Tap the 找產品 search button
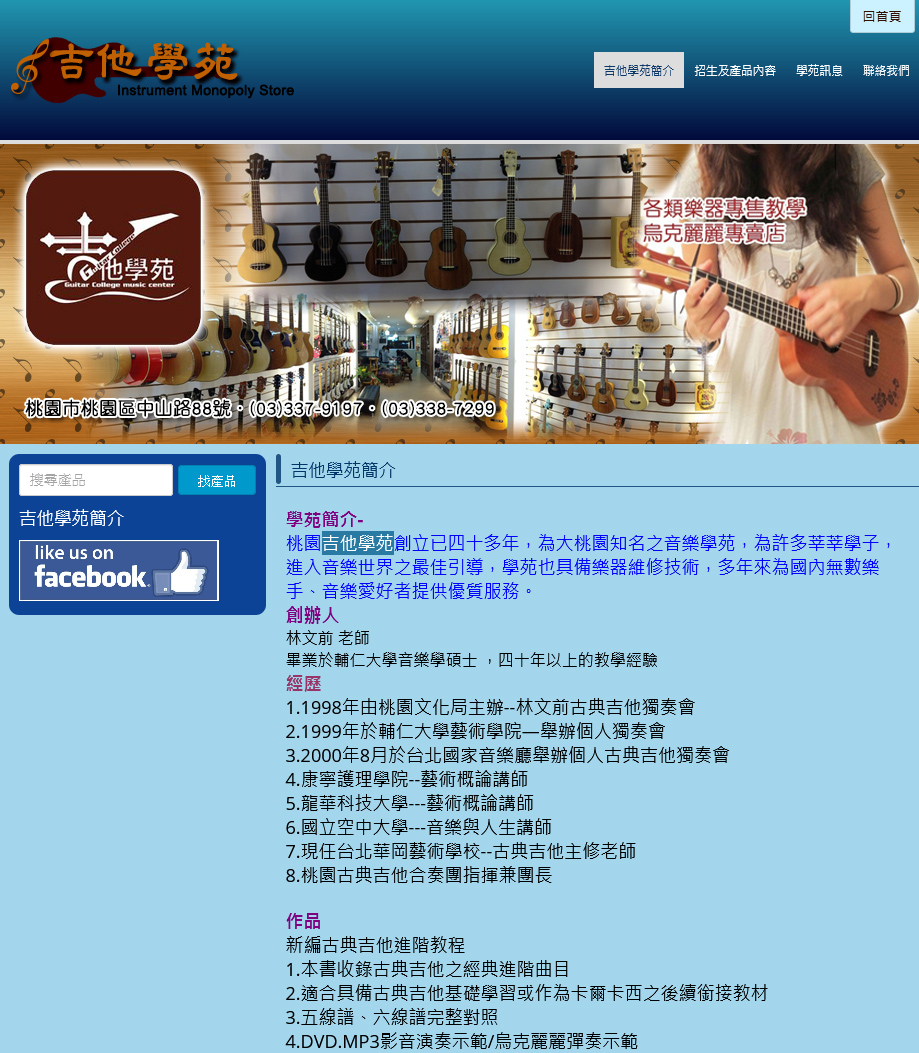 217,480
